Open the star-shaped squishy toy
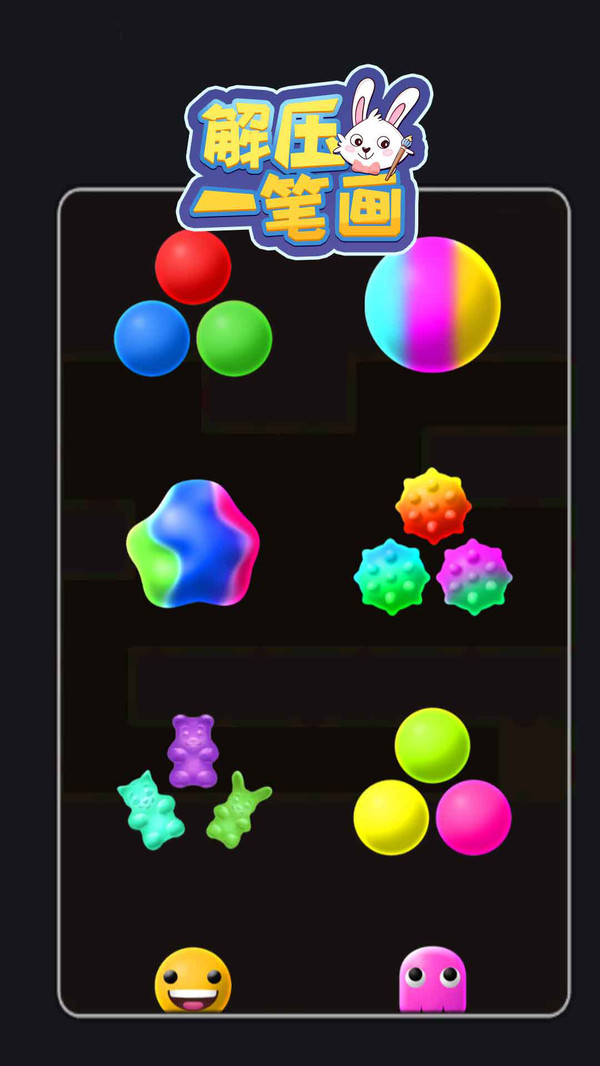 (193, 545)
